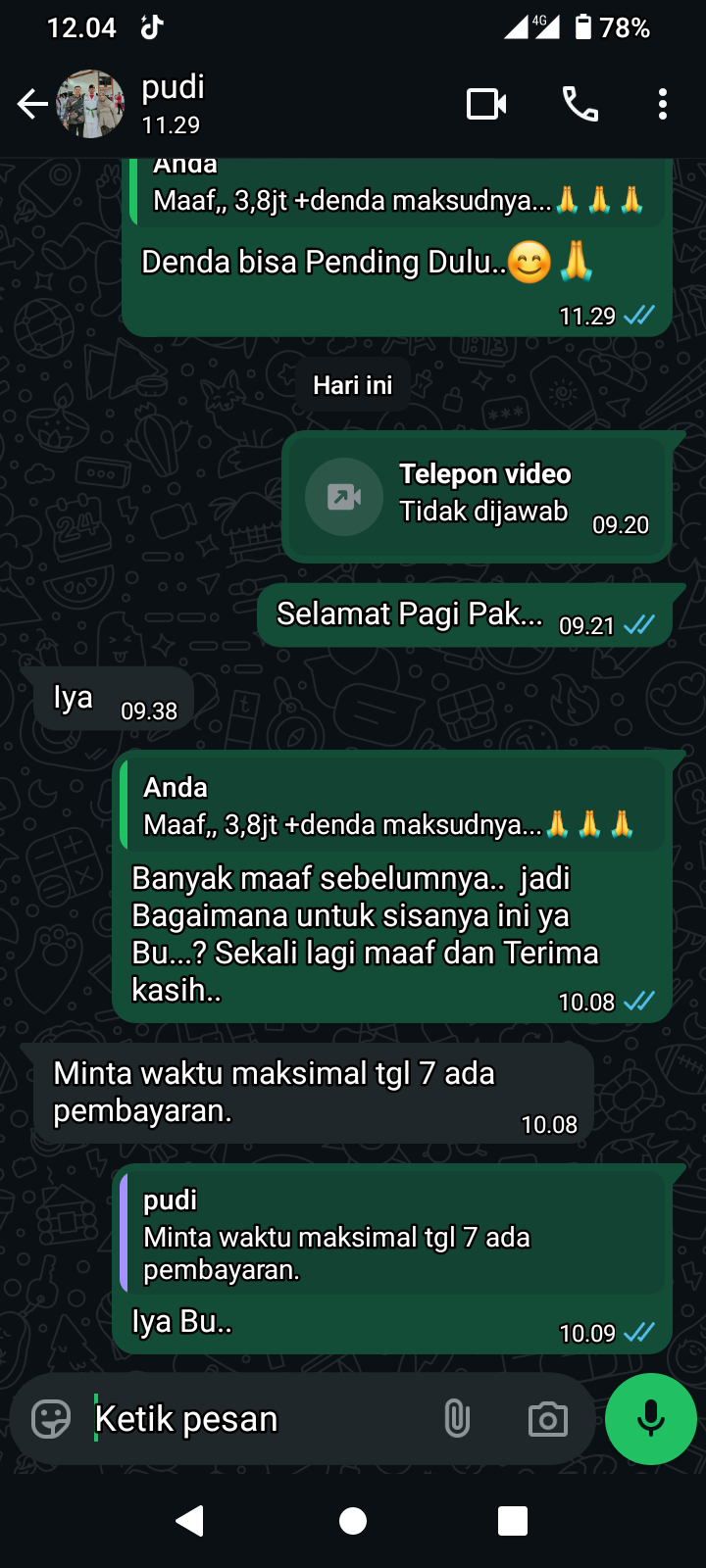Open the emoji and sticker picker
Viewport: 706px width, 1568px height.
51,1418
